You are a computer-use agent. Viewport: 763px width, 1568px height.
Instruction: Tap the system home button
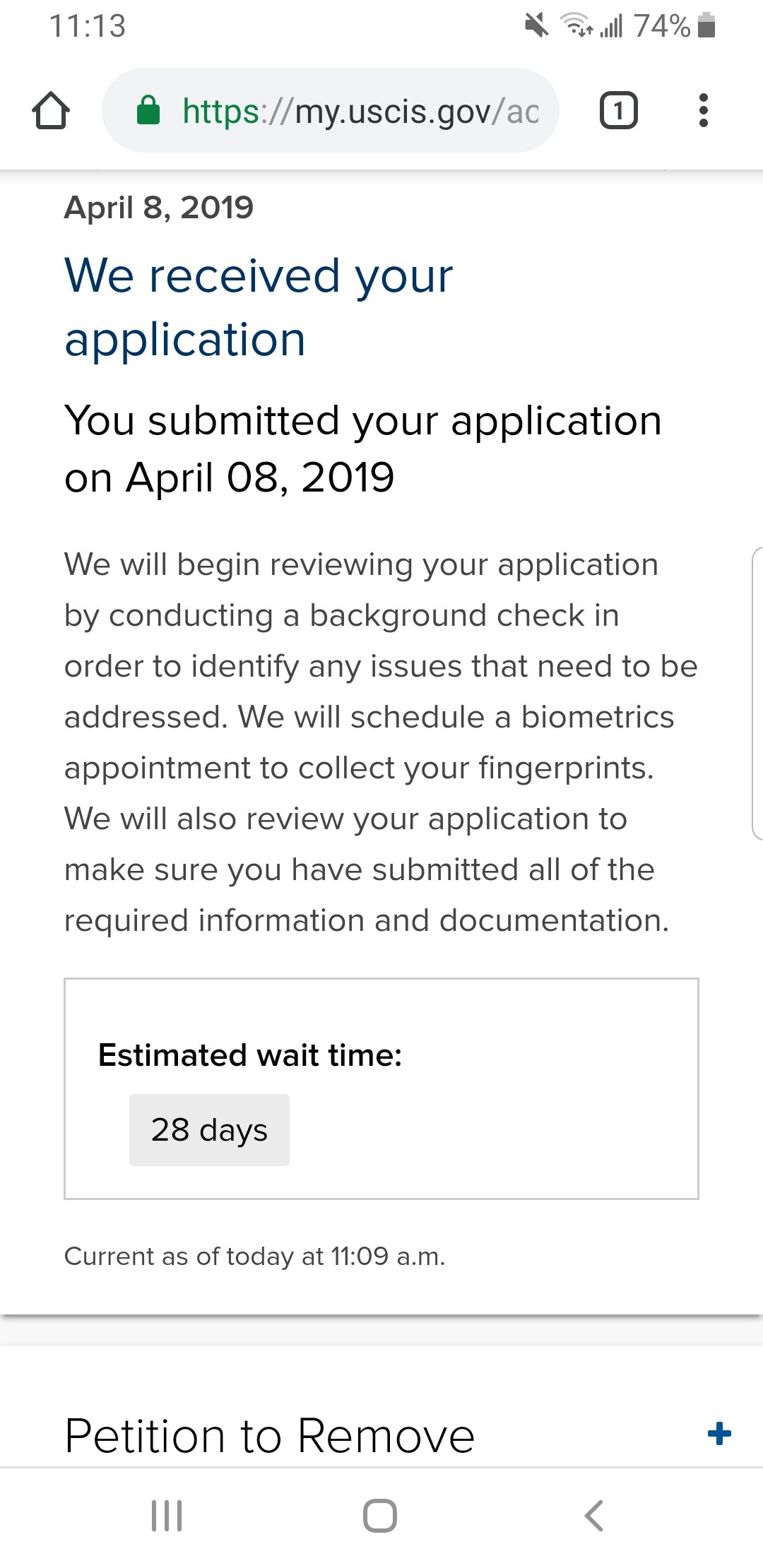pyautogui.click(x=380, y=1516)
